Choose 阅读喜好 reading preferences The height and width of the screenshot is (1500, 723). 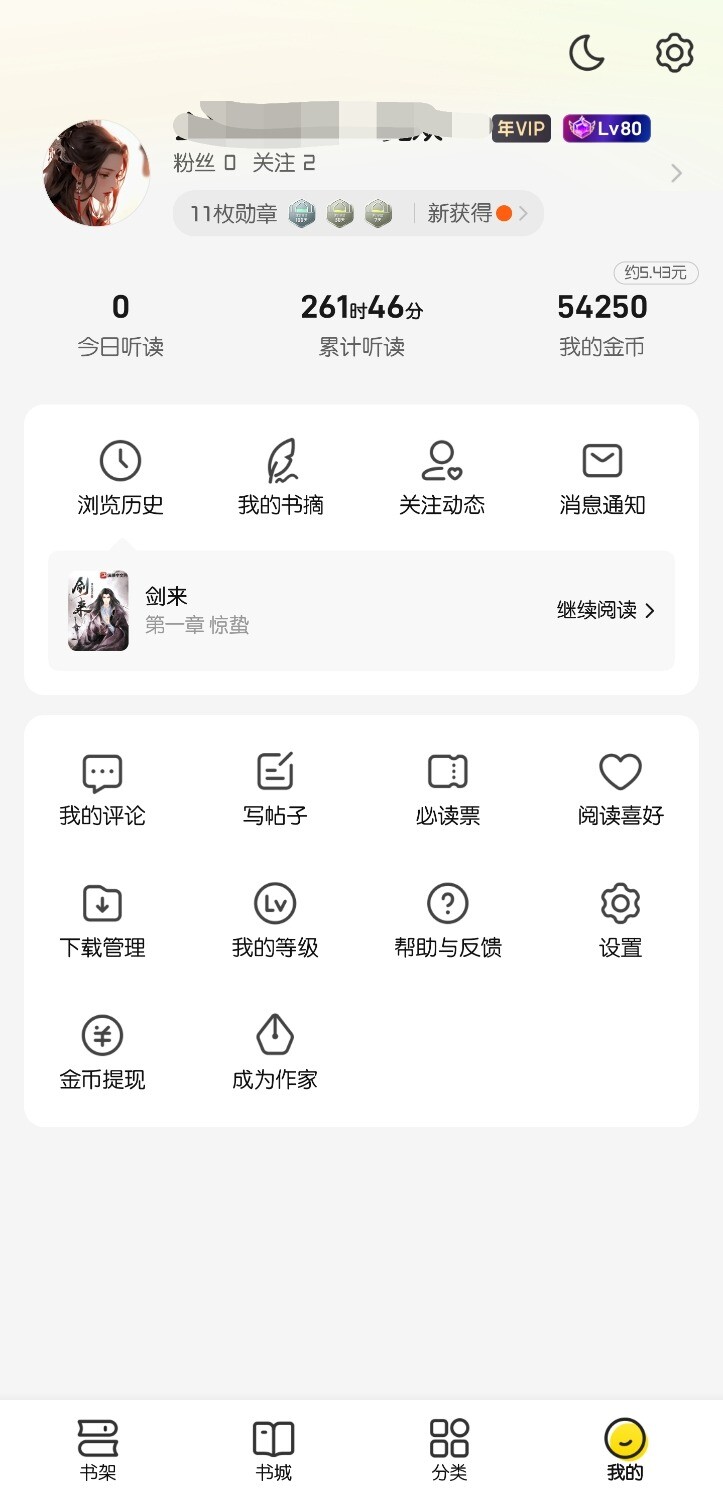(x=620, y=790)
